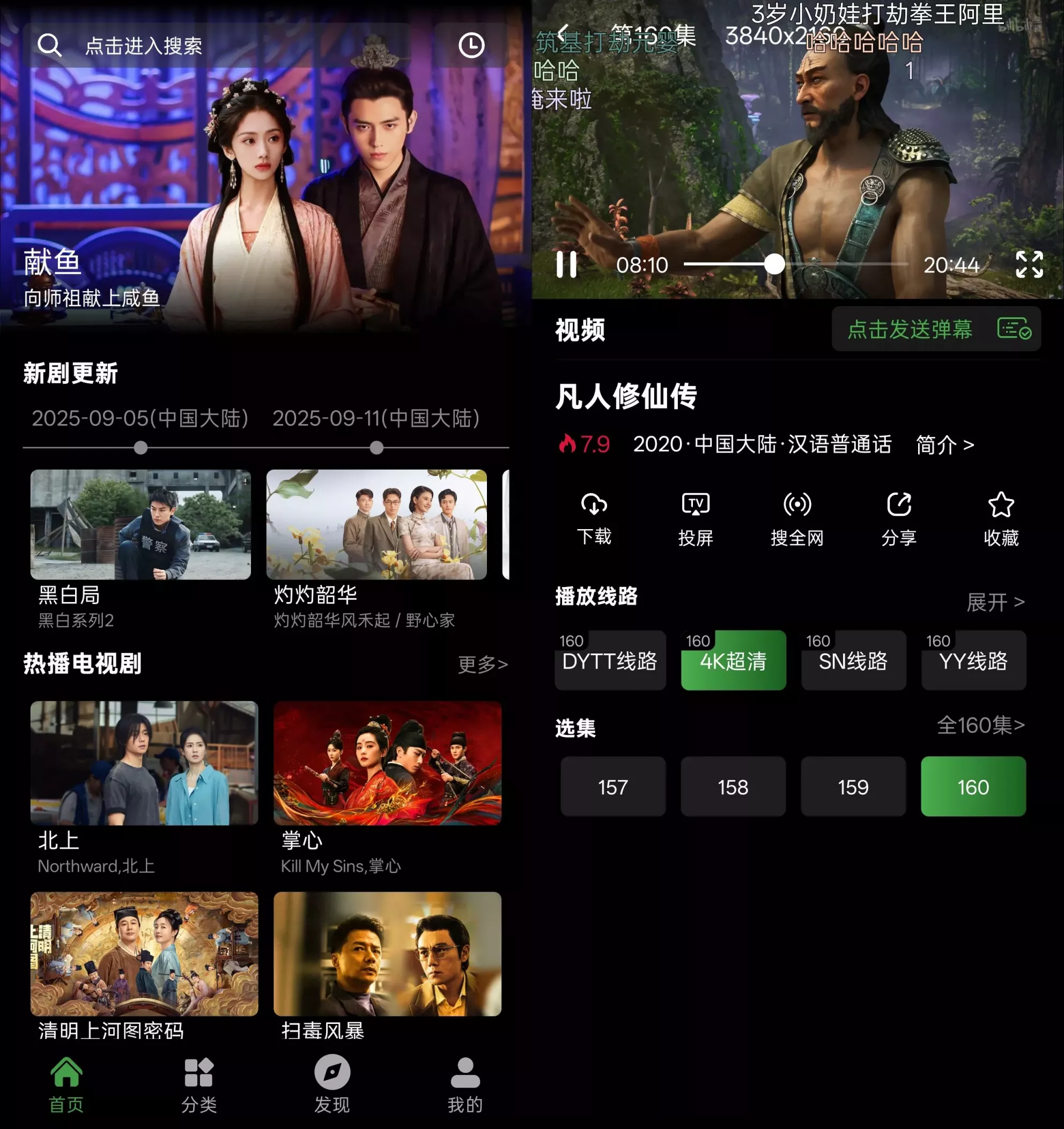
Task: Switch to the 分类 tab
Action: [x=199, y=1085]
